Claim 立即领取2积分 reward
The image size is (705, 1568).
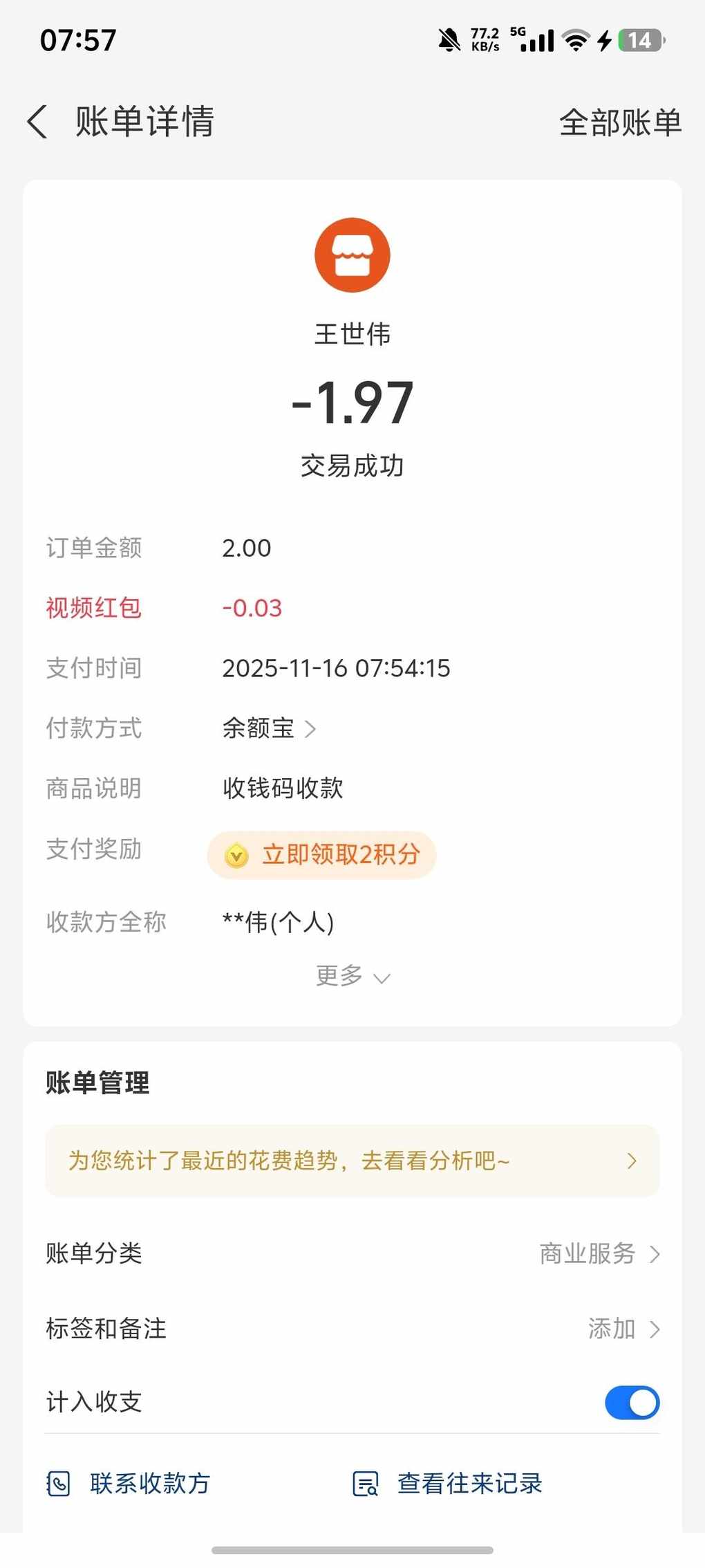pyautogui.click(x=322, y=855)
